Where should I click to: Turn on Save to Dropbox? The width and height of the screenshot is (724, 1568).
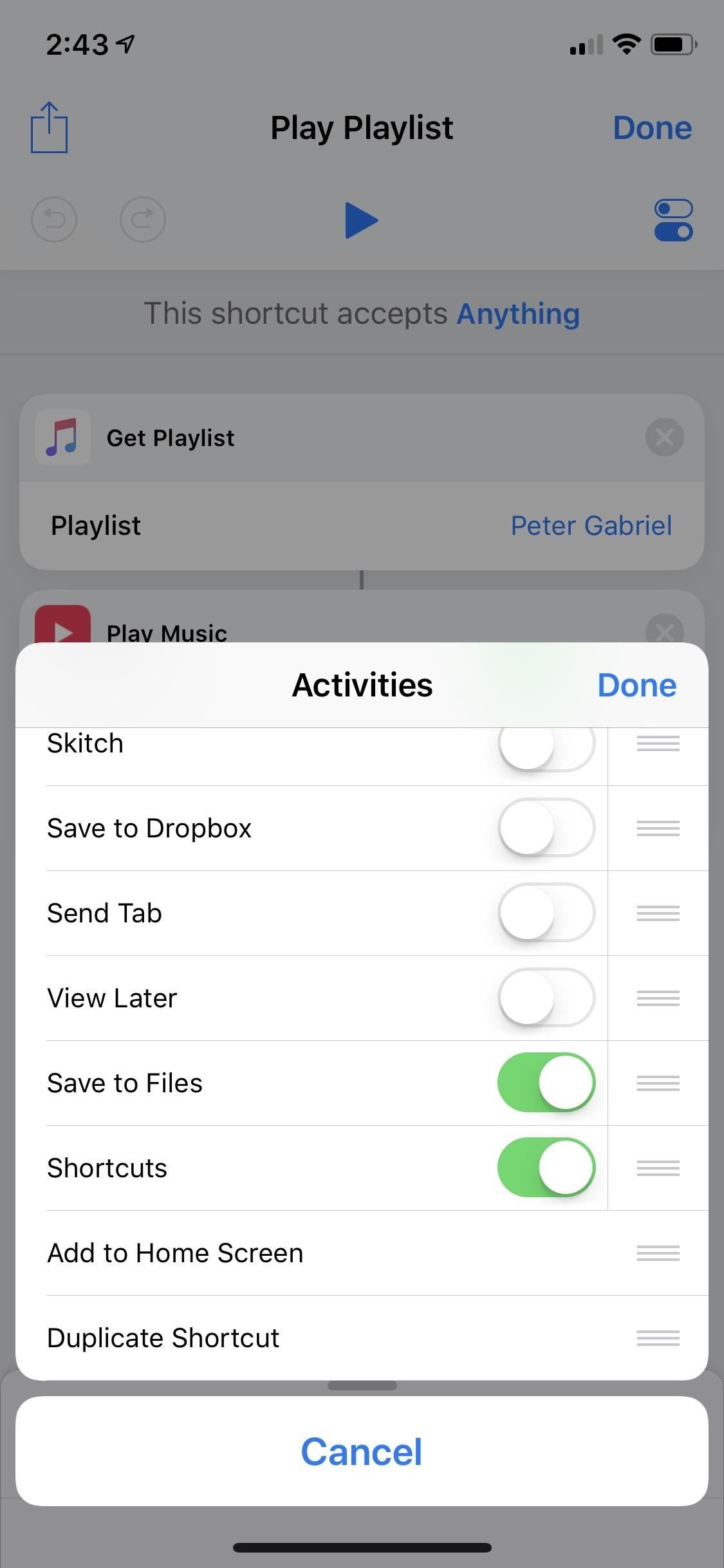546,828
